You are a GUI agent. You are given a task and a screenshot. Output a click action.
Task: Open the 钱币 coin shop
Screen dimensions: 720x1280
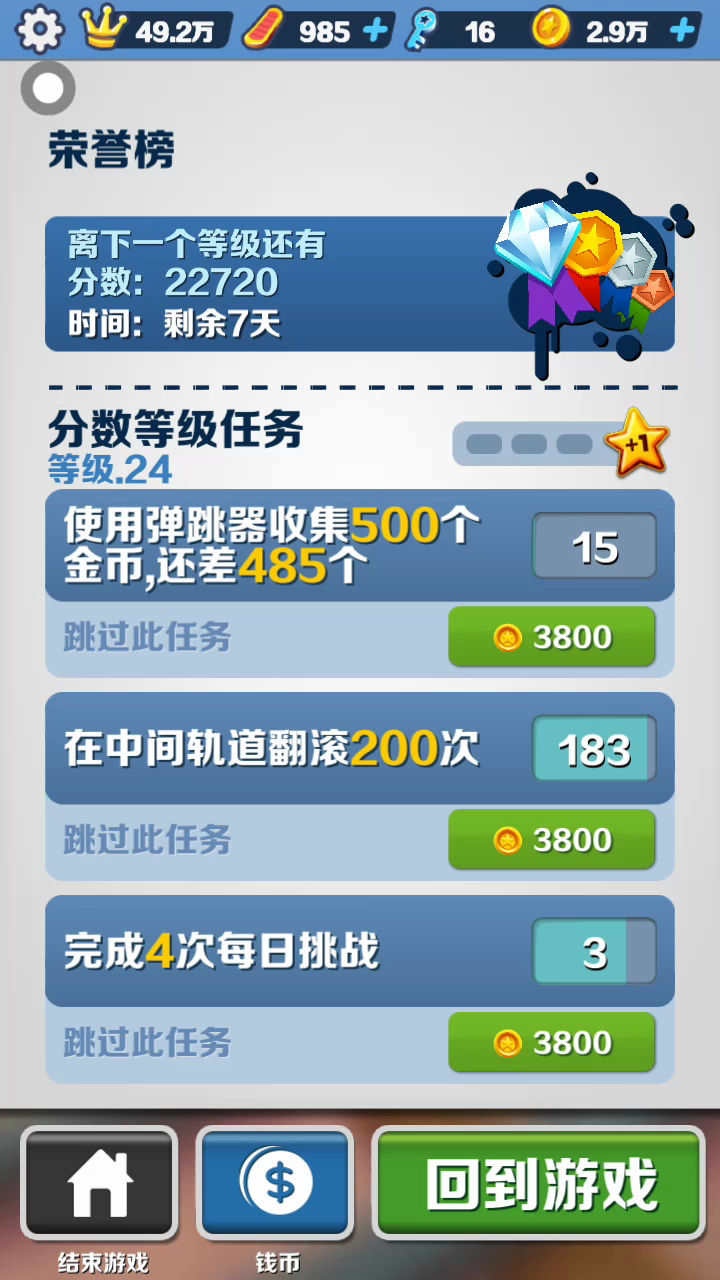pyautogui.click(x=275, y=1183)
